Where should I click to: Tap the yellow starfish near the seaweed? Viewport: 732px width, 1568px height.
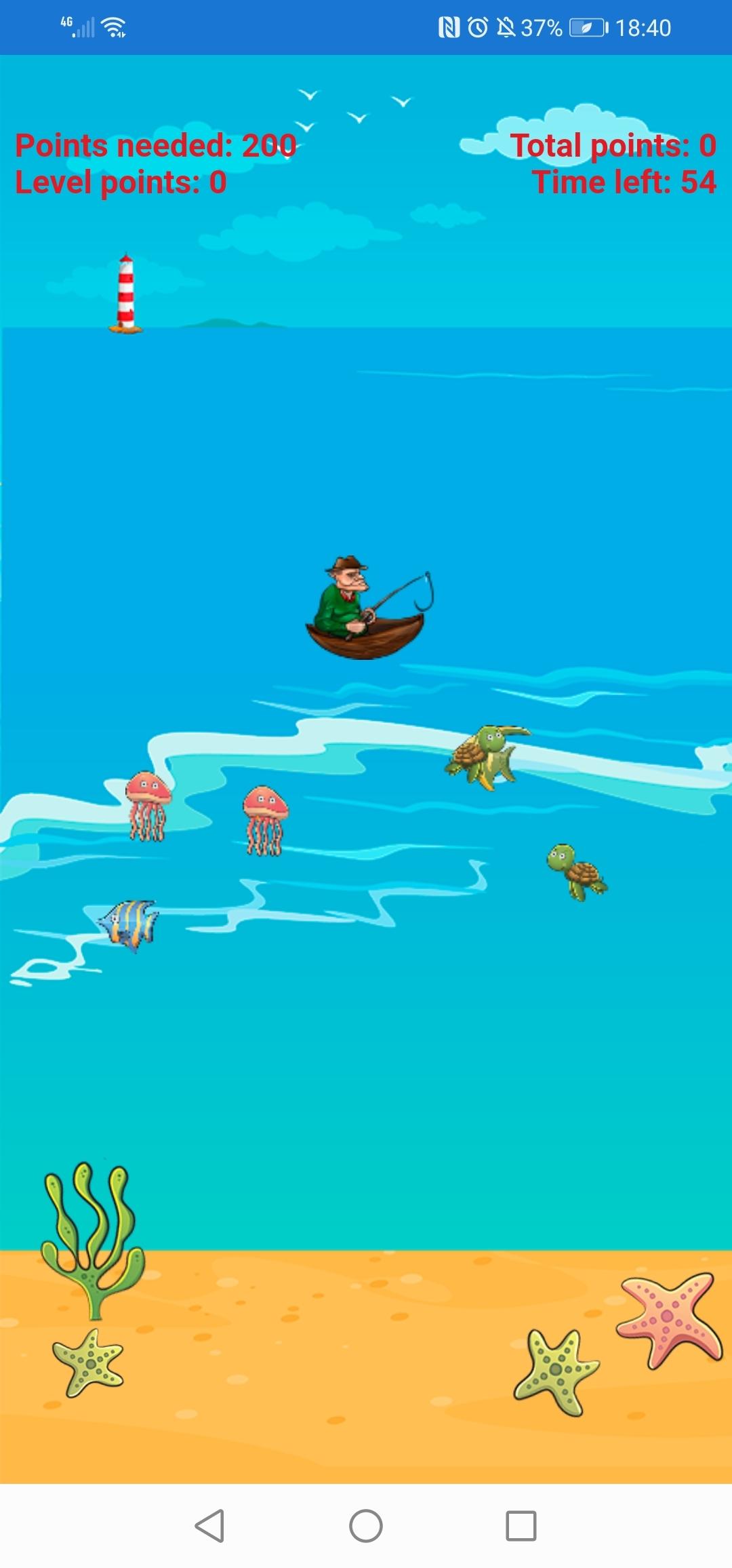click(x=91, y=1363)
